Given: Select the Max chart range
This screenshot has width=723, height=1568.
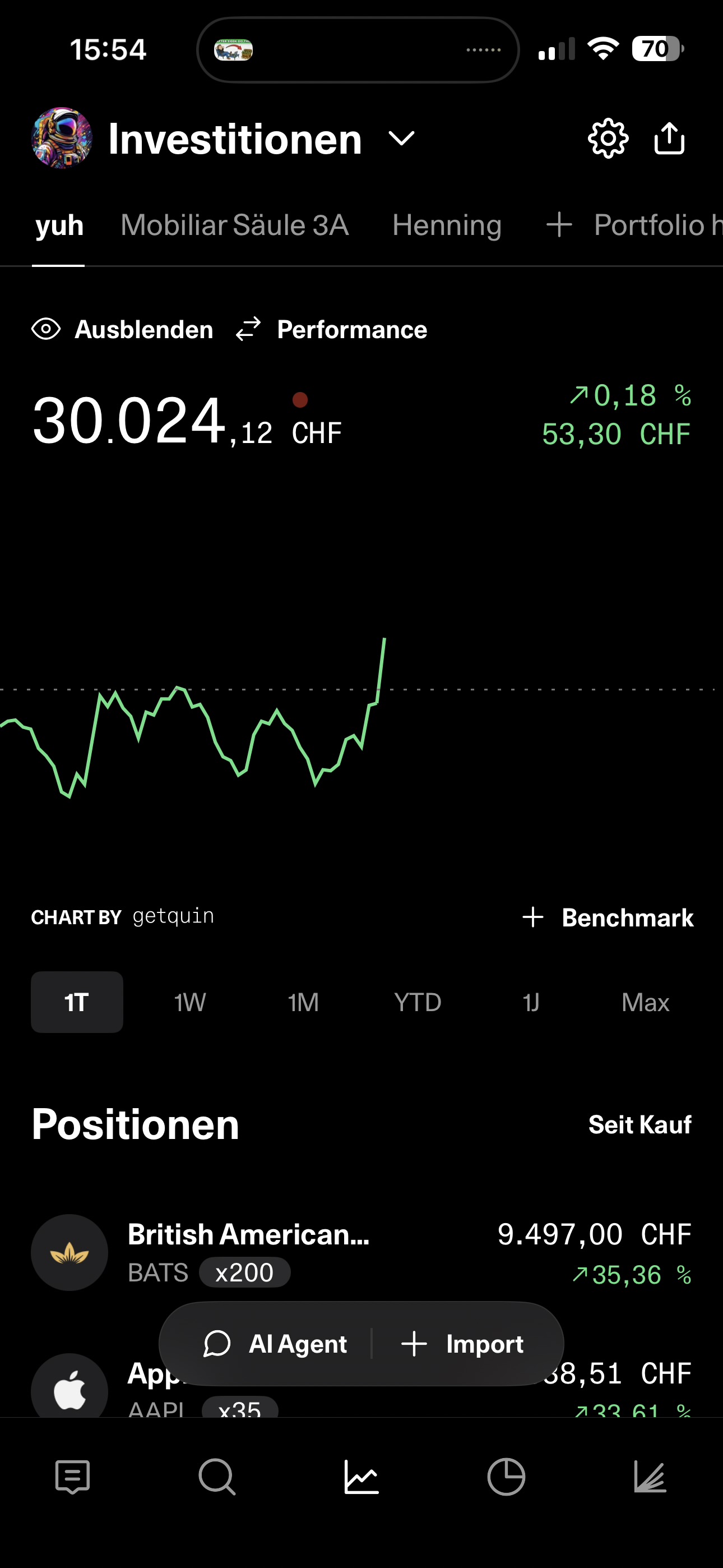Looking at the screenshot, I should tap(645, 1002).
